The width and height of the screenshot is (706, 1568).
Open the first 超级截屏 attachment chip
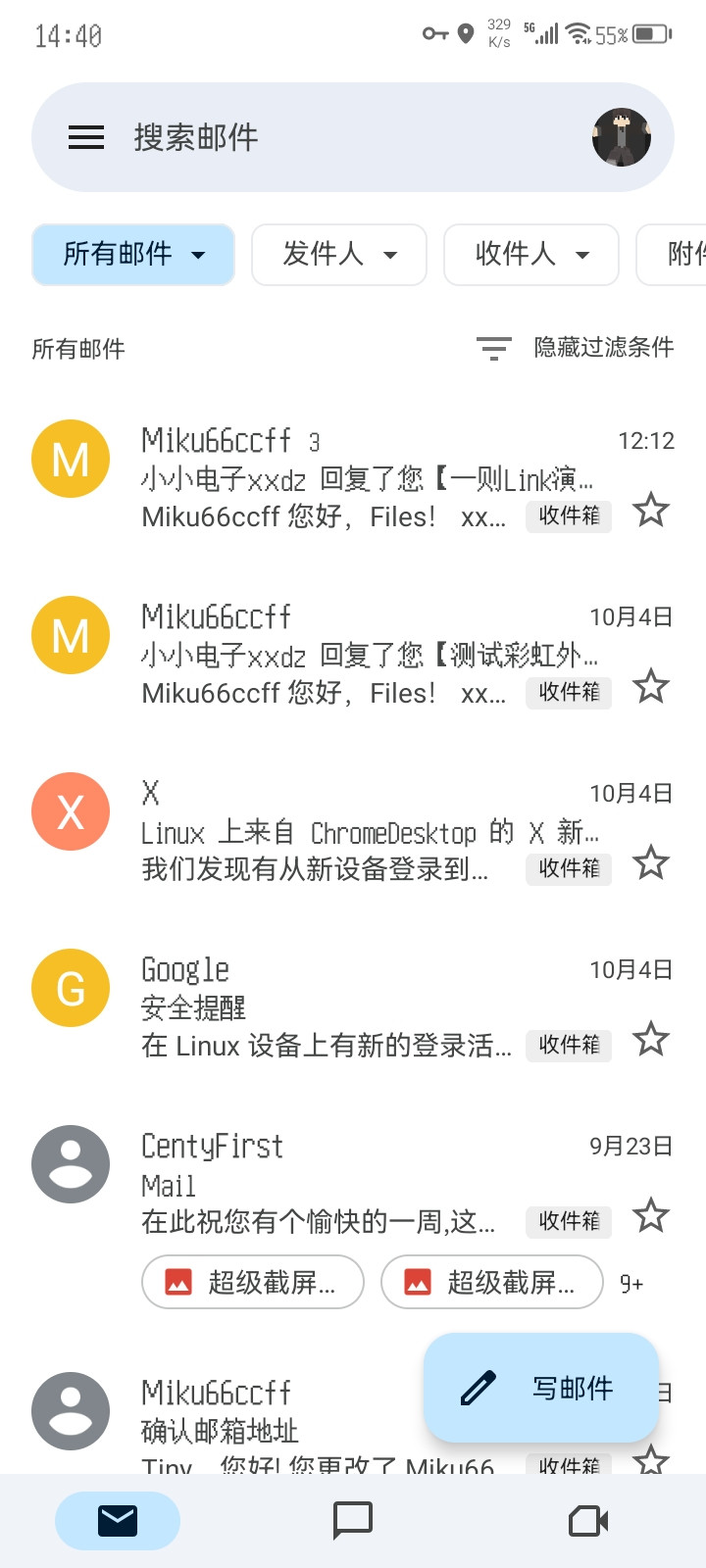tap(253, 1282)
